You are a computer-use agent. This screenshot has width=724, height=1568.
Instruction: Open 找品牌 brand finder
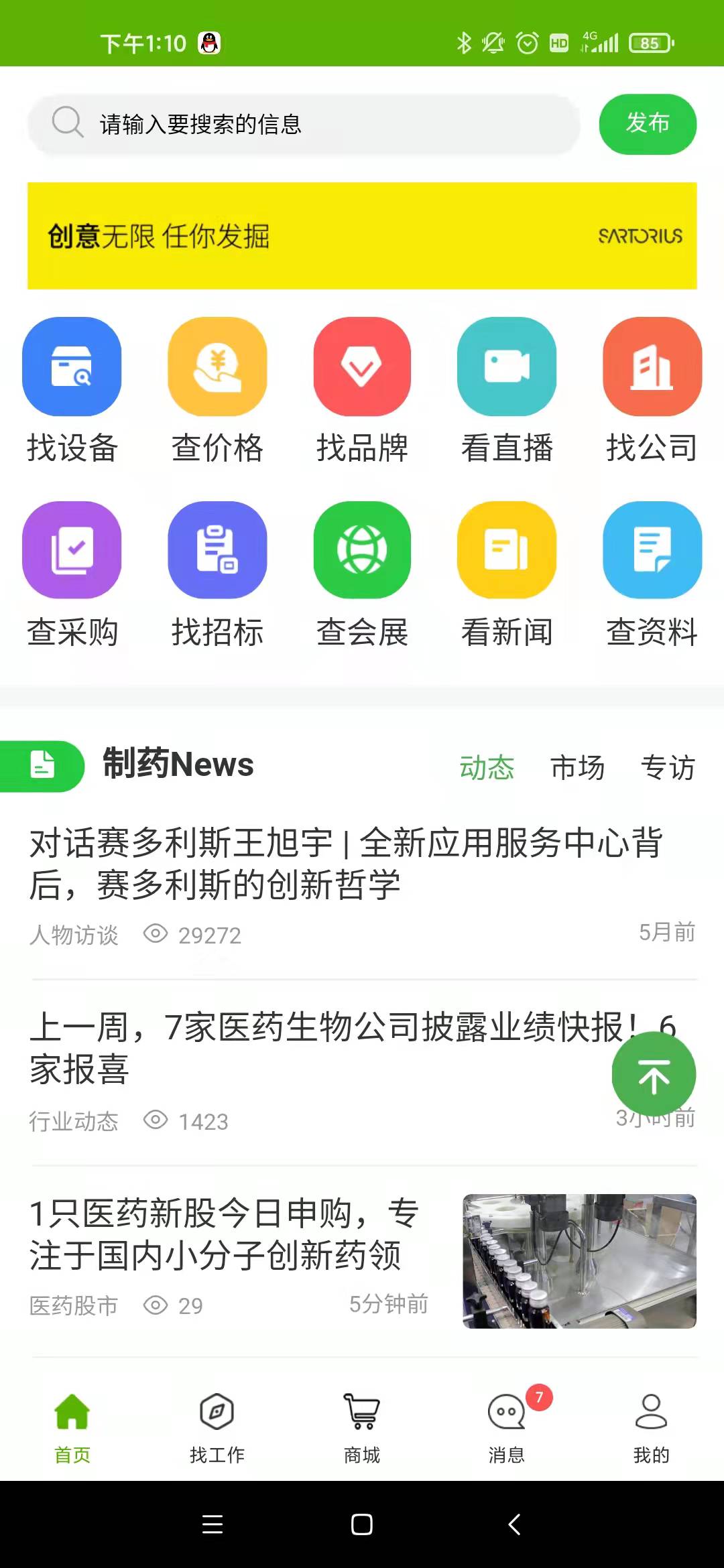(x=362, y=390)
